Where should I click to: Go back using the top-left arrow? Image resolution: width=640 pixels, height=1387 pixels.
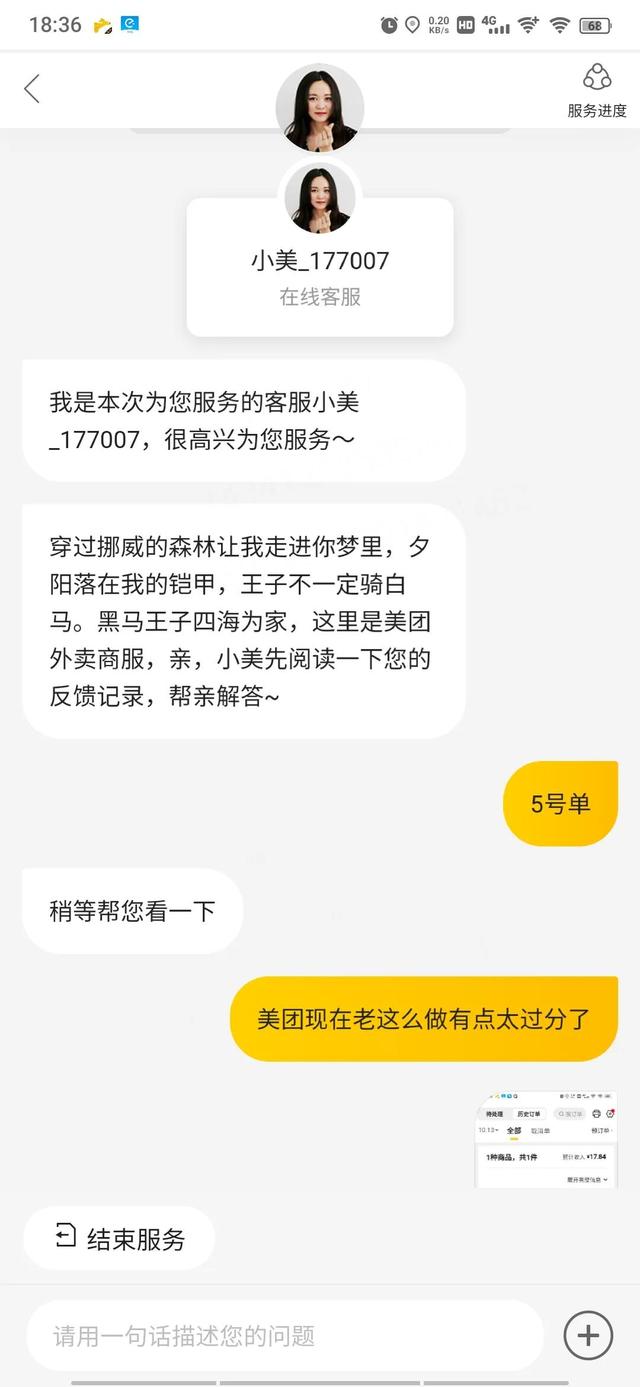coord(32,89)
